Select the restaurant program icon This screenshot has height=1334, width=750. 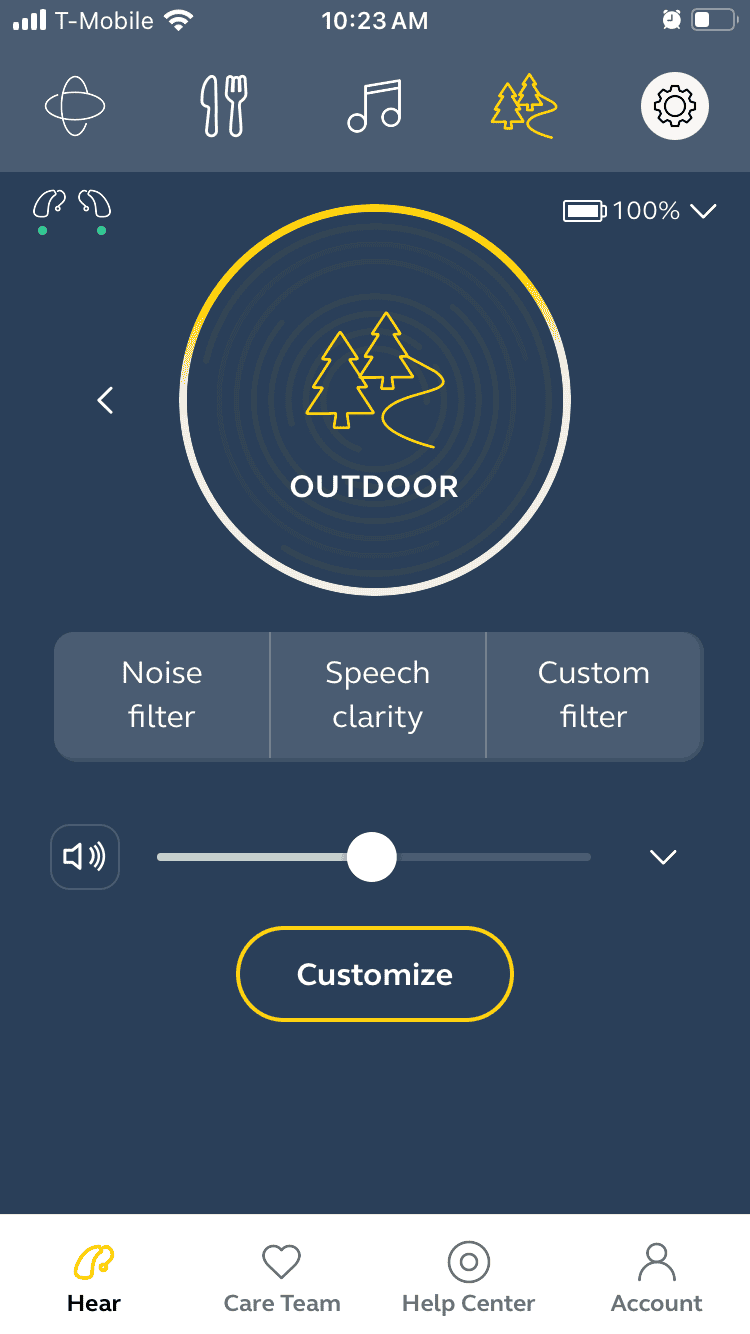click(222, 105)
